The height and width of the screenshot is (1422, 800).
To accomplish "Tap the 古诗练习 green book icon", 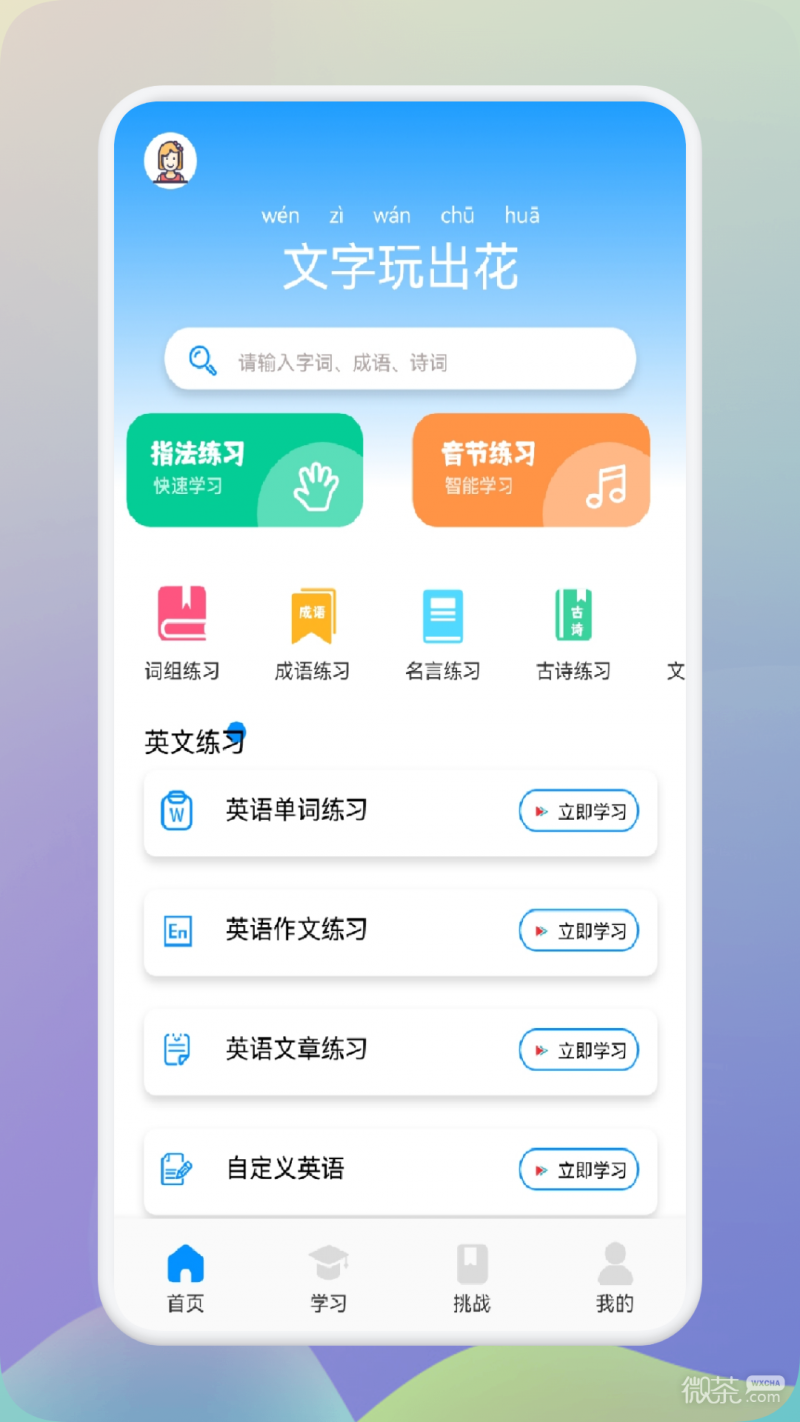I will pos(572,613).
